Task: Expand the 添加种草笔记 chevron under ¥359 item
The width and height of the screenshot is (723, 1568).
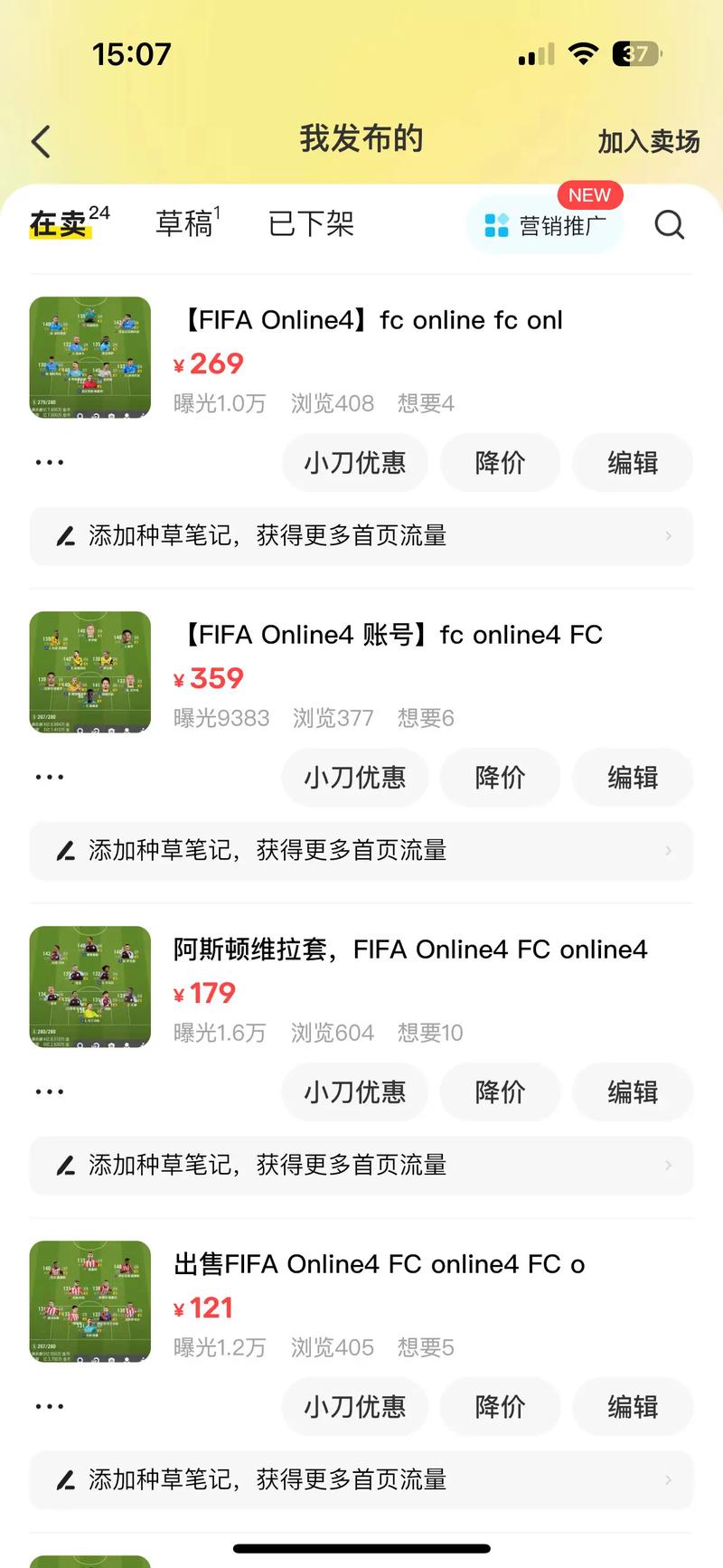Action: 669,850
